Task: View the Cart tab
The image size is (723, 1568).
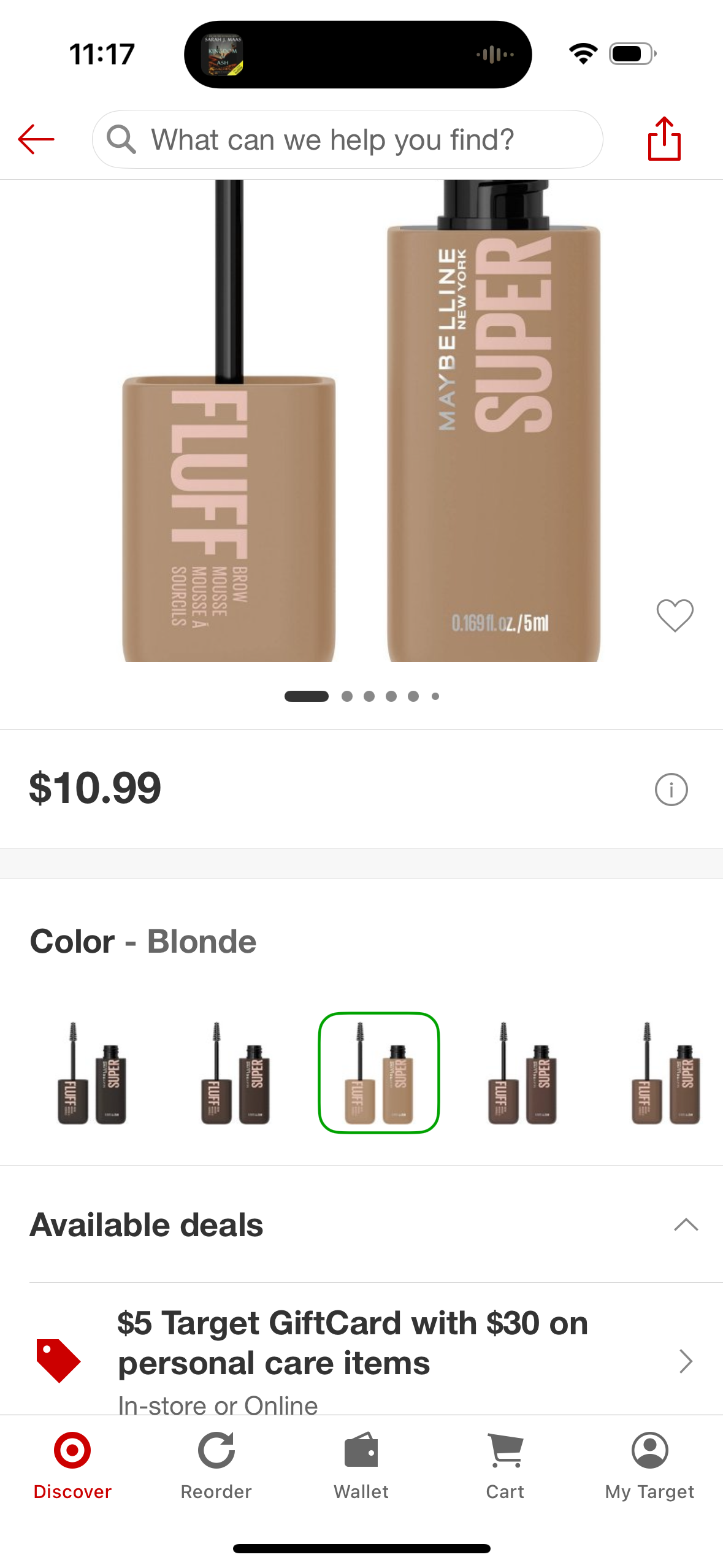Action: [x=505, y=1464]
